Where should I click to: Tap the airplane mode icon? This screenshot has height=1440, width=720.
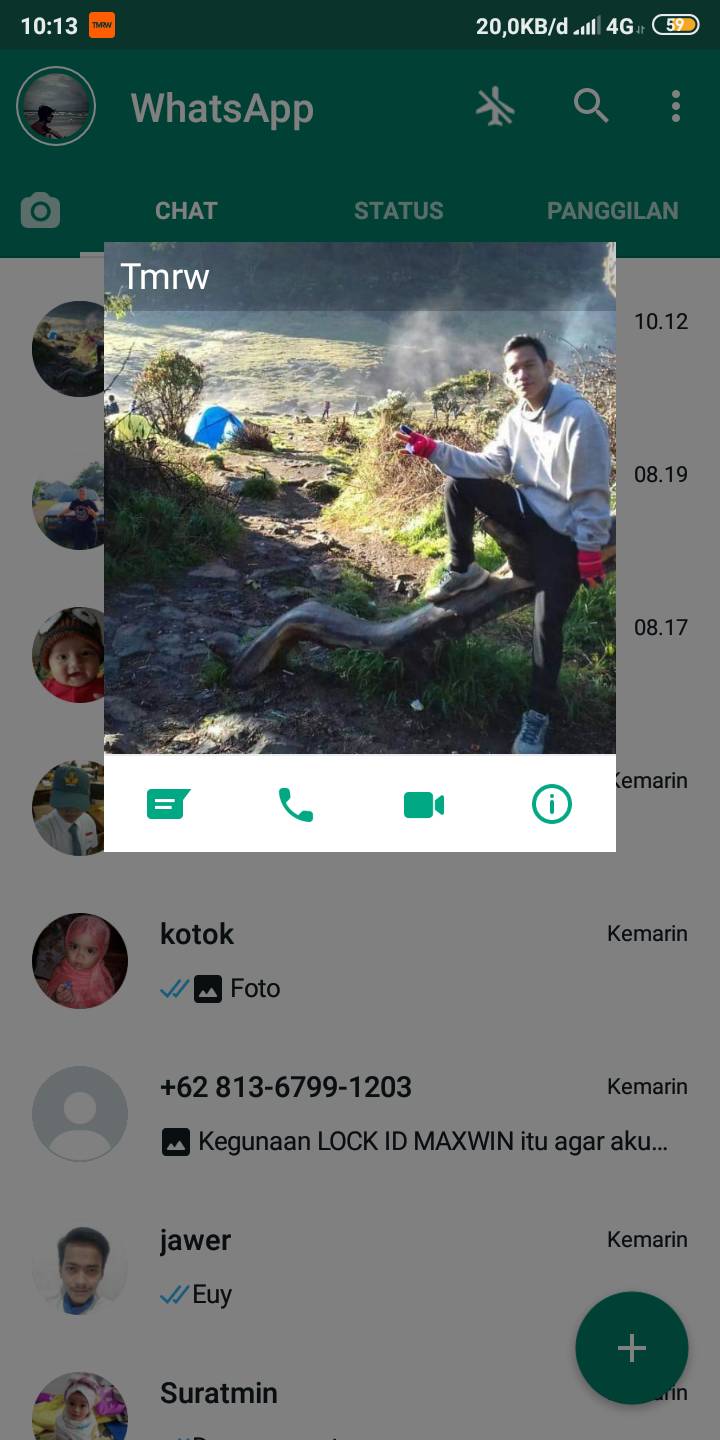pyautogui.click(x=496, y=106)
